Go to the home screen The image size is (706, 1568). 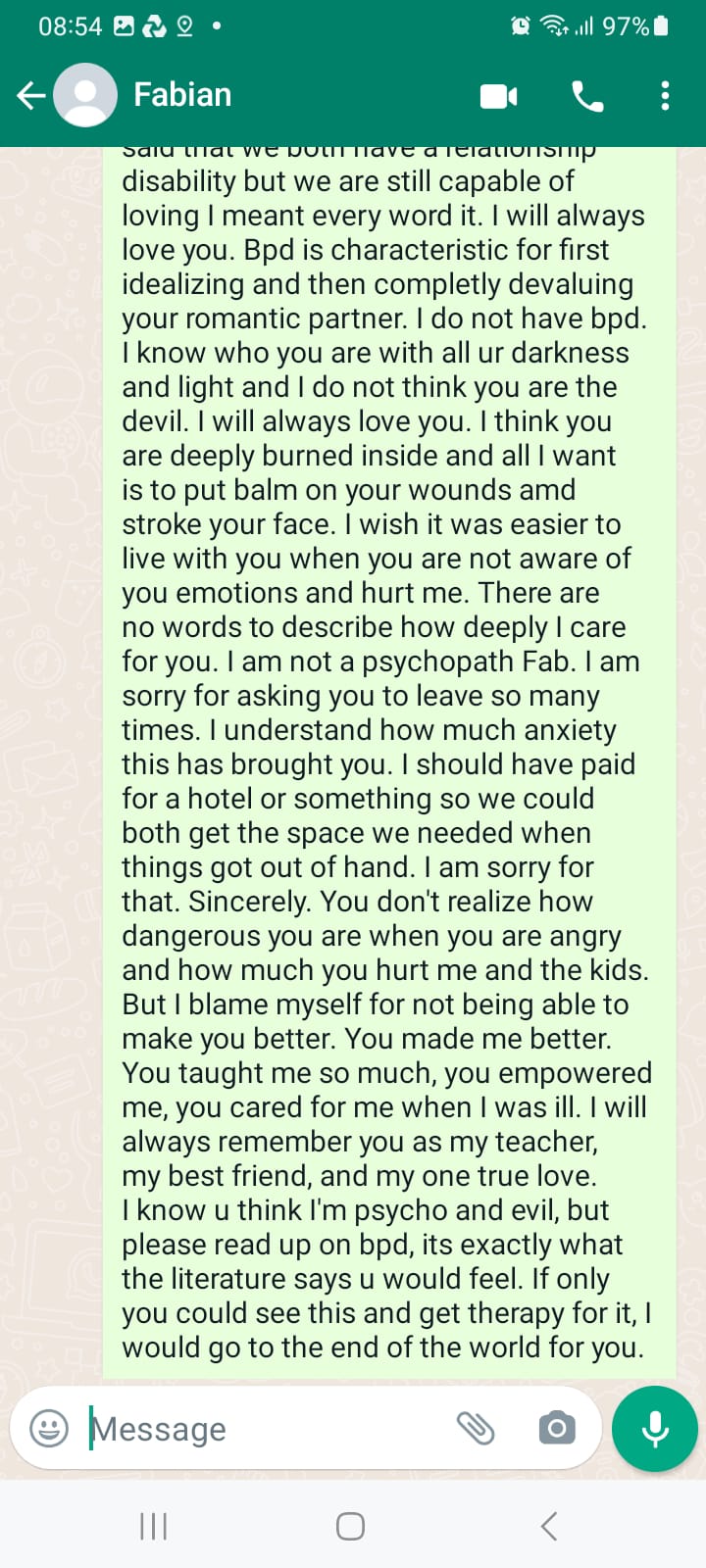(350, 1526)
